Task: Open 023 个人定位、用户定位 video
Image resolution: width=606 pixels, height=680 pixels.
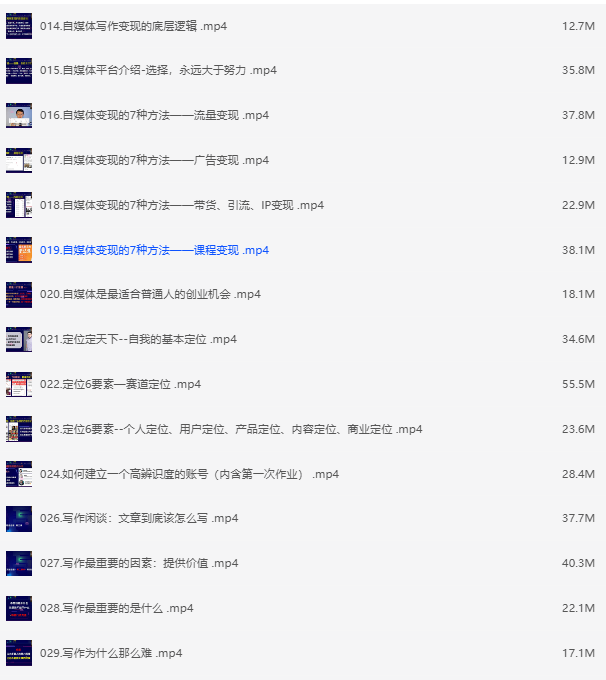Action: [x=230, y=429]
